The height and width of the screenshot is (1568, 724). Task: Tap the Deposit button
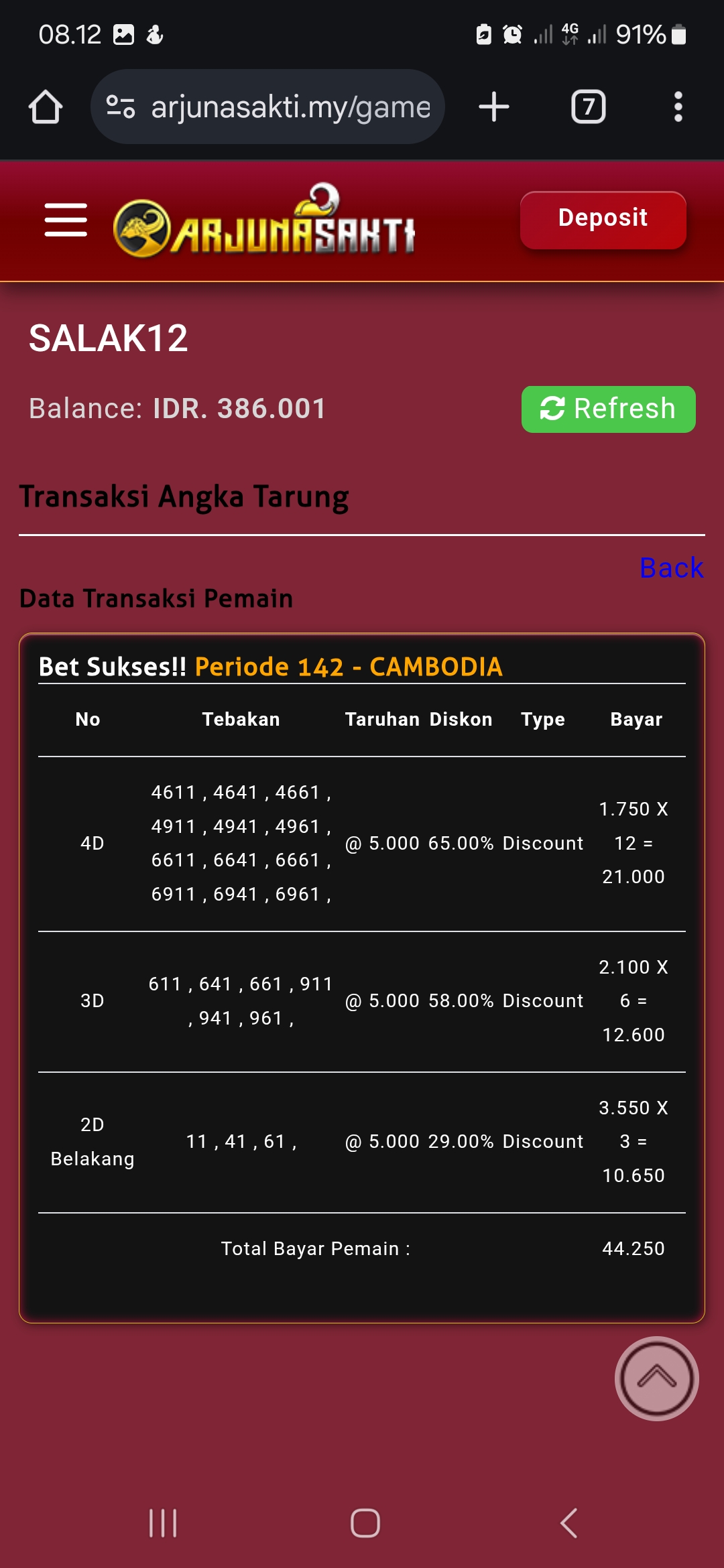pos(603,220)
